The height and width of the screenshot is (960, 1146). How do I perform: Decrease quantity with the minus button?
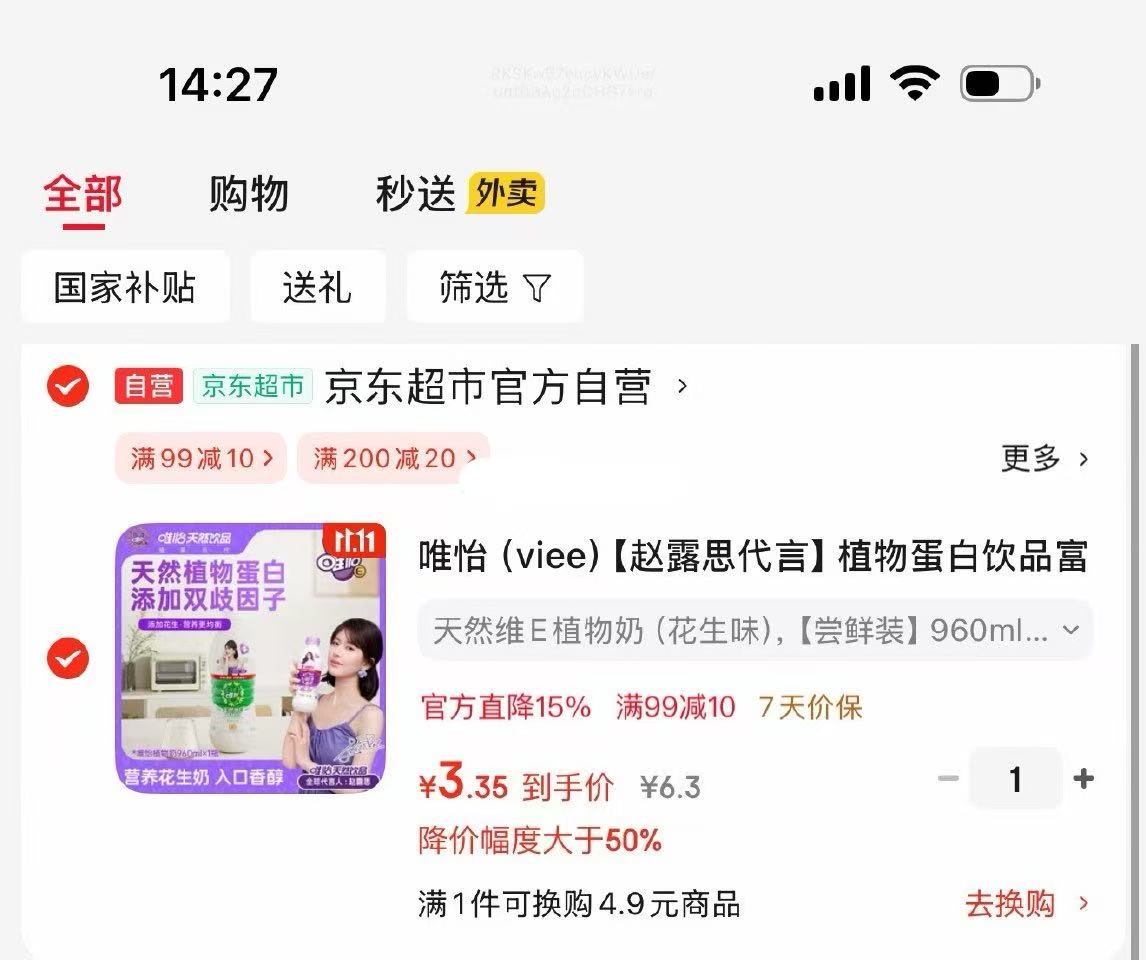tap(949, 779)
